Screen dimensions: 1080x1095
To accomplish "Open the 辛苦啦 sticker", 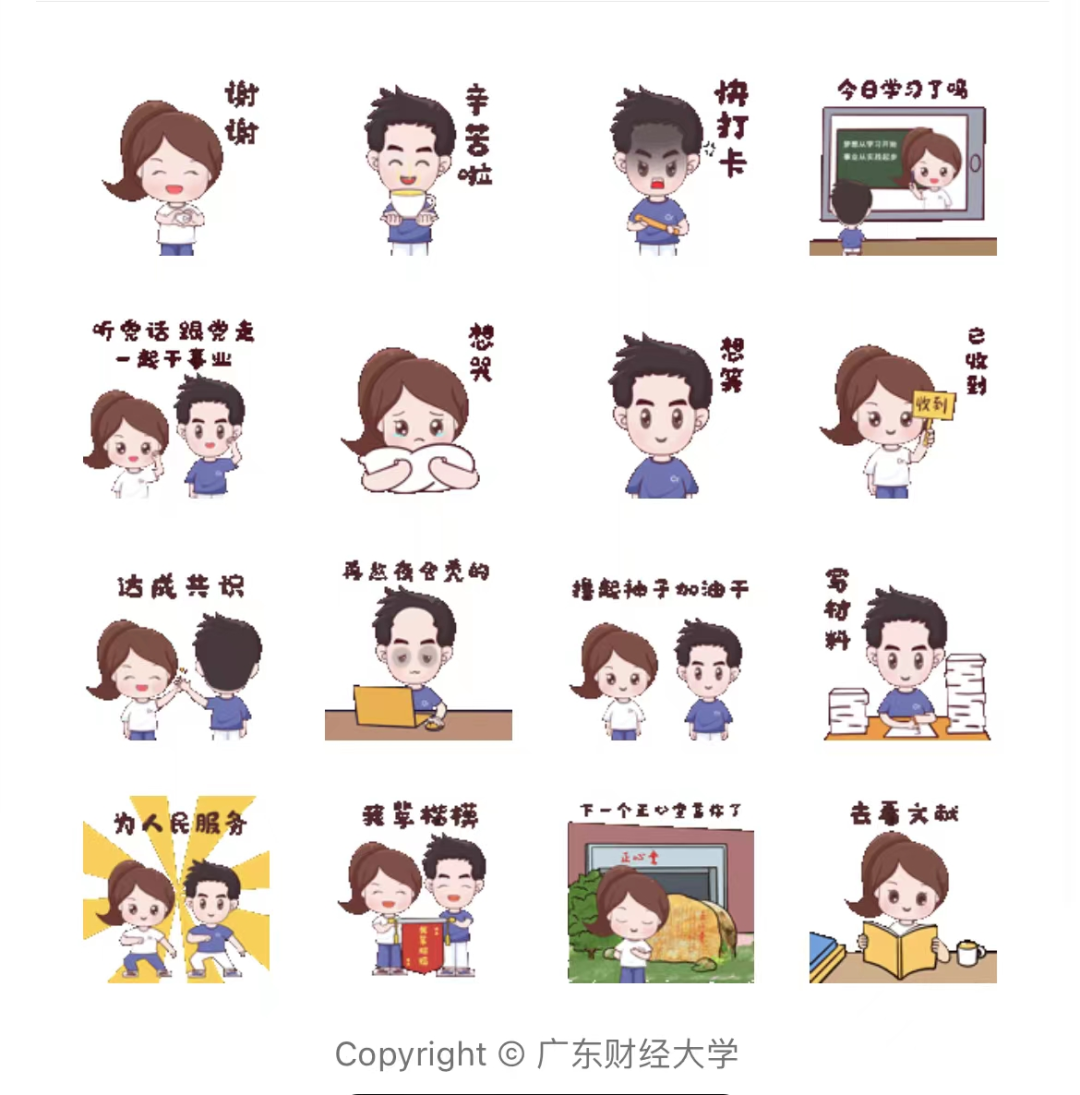I will point(419,165).
